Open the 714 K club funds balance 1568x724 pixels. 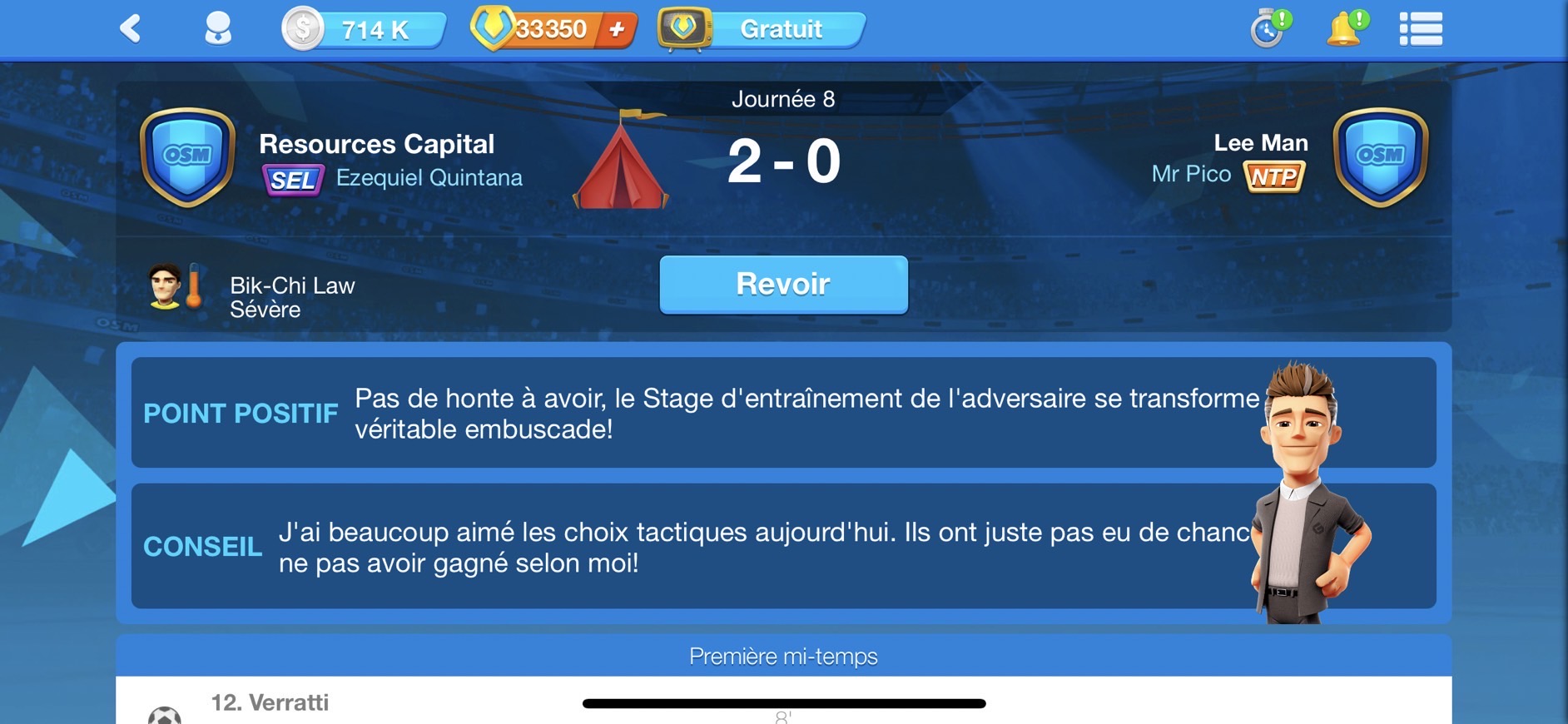pyautogui.click(x=365, y=30)
